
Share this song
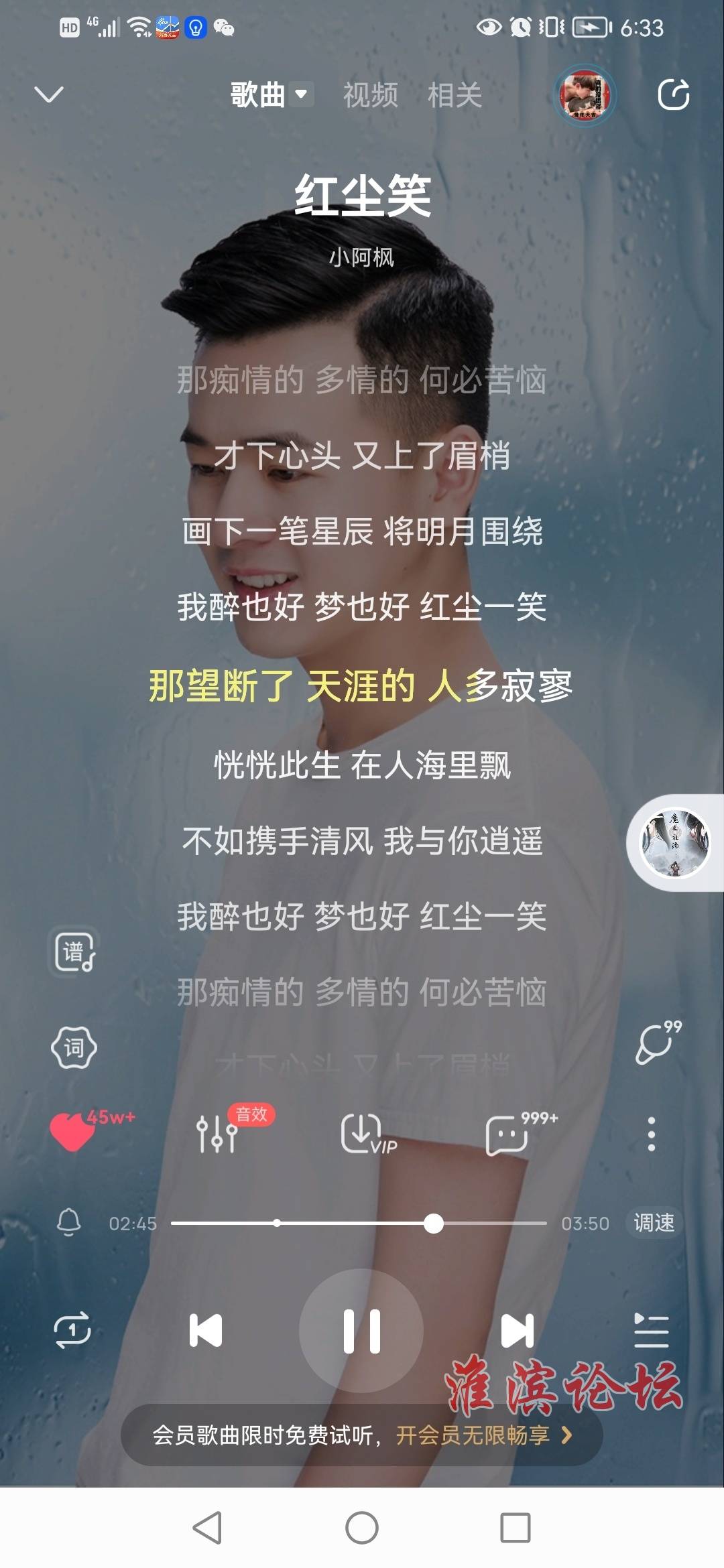click(x=673, y=94)
